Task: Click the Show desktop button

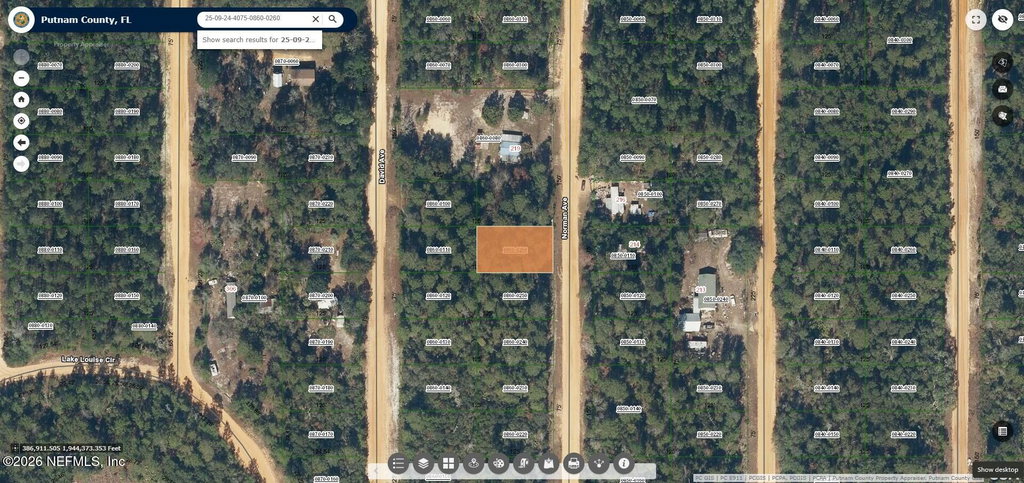Action: pos(997,469)
